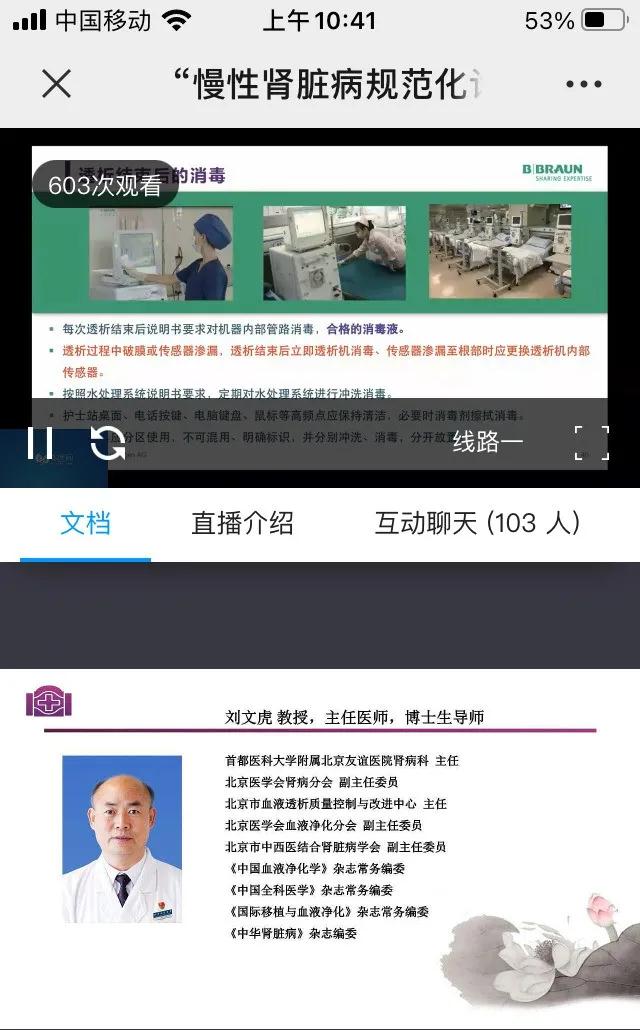Close the live stream page
This screenshot has width=640, height=1030.
[57, 84]
